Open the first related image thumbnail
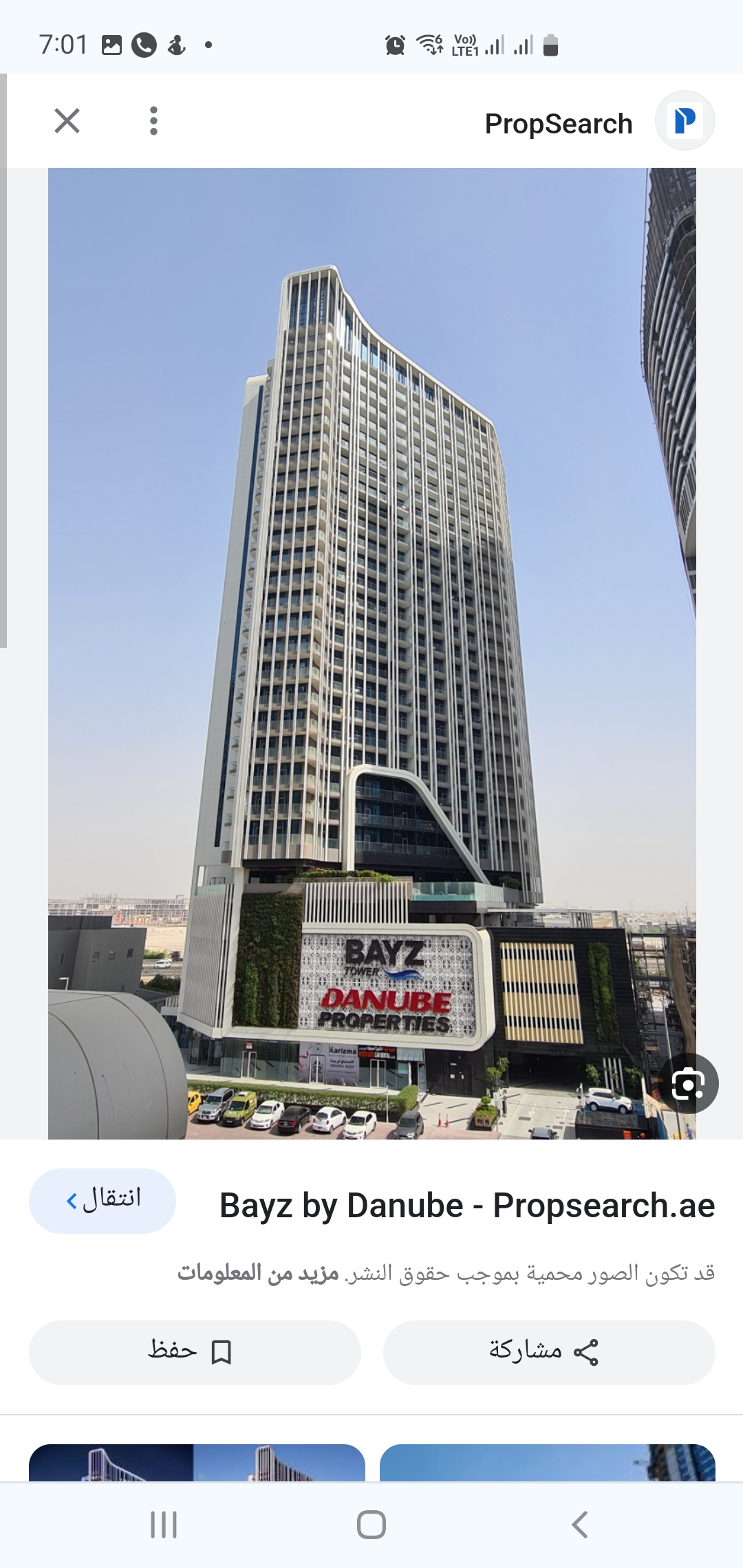The height and width of the screenshot is (1568, 743). click(x=197, y=1462)
